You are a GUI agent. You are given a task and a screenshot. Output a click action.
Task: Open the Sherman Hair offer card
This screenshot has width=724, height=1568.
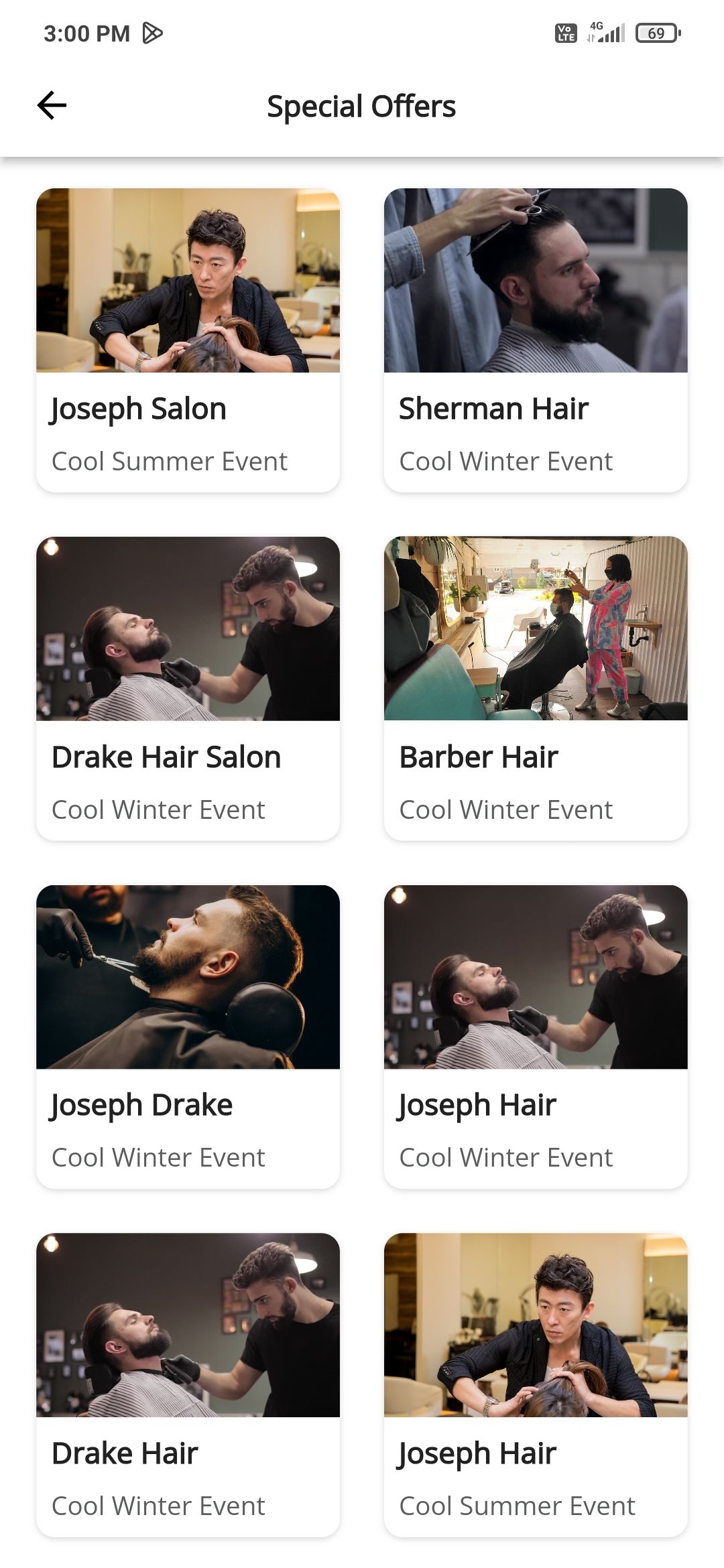coord(536,340)
